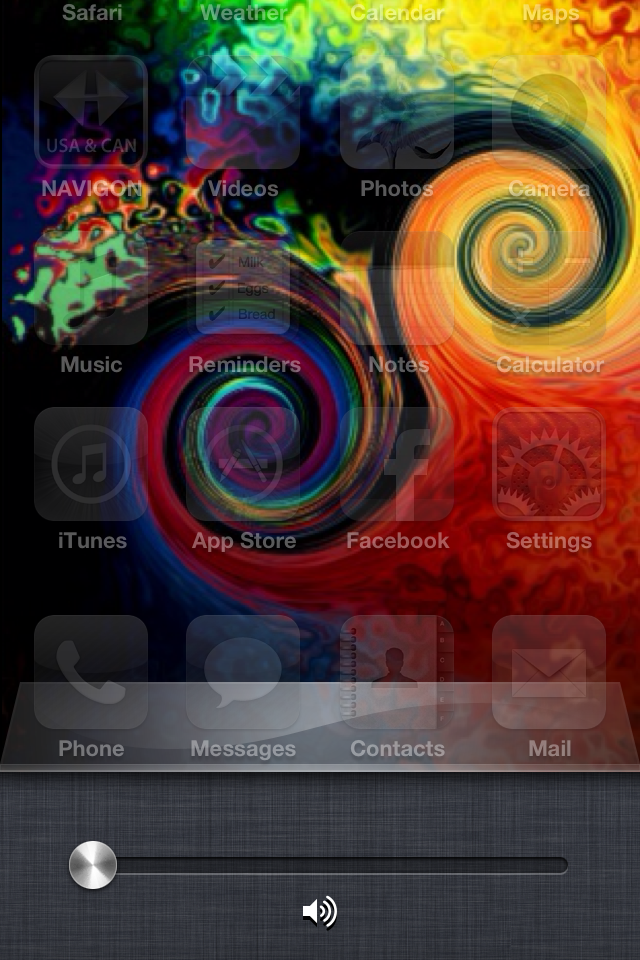Tap the volume slider knob
640x960 pixels.
point(92,865)
